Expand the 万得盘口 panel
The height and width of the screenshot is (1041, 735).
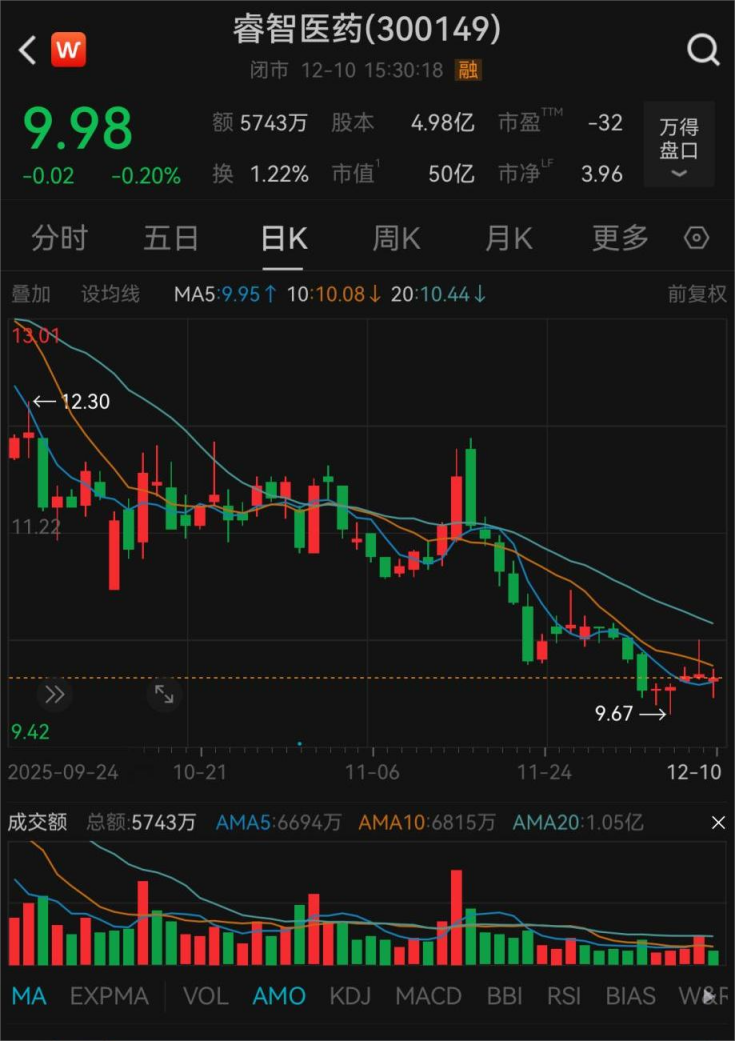[x=679, y=145]
